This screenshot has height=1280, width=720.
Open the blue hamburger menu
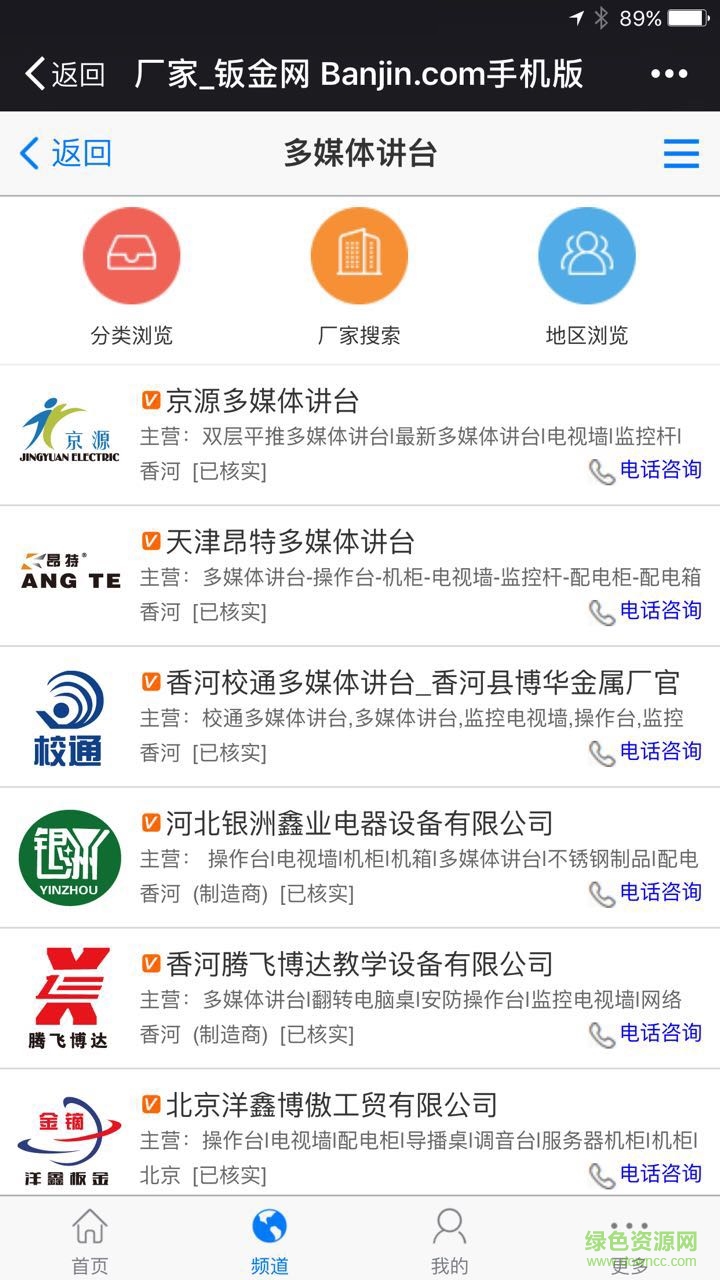pos(681,153)
